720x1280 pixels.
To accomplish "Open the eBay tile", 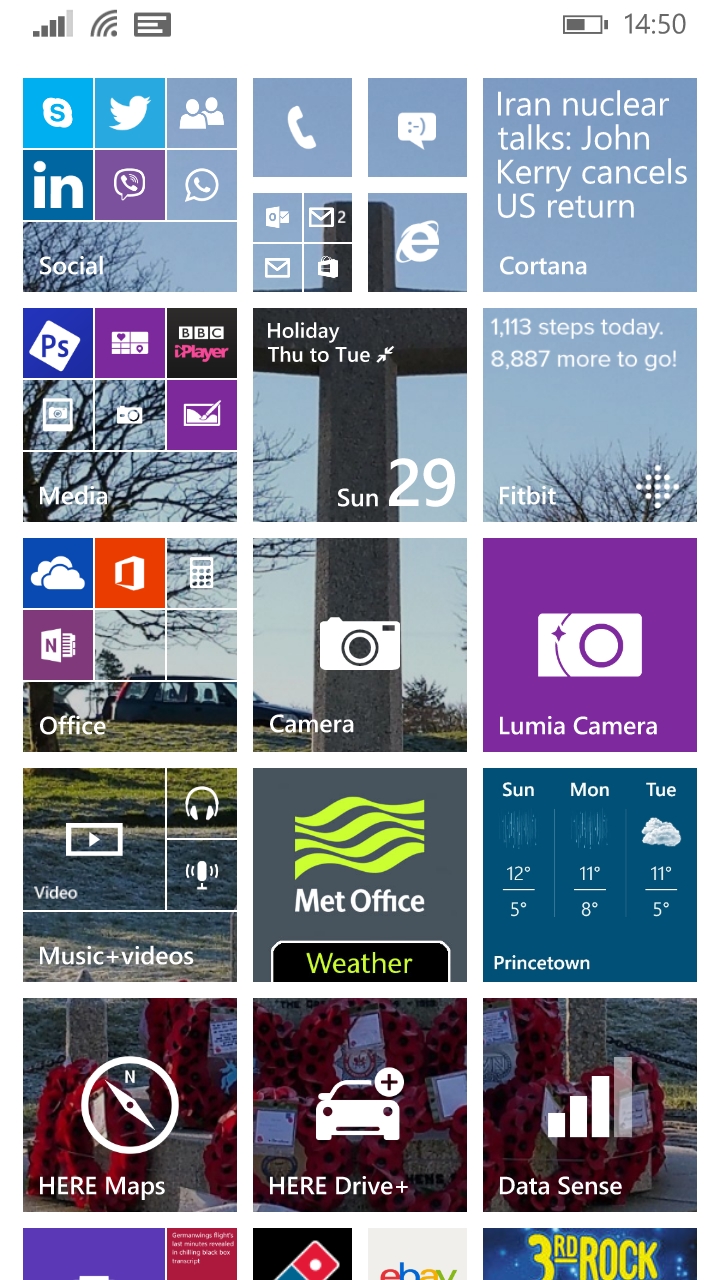I will coord(417,1255).
